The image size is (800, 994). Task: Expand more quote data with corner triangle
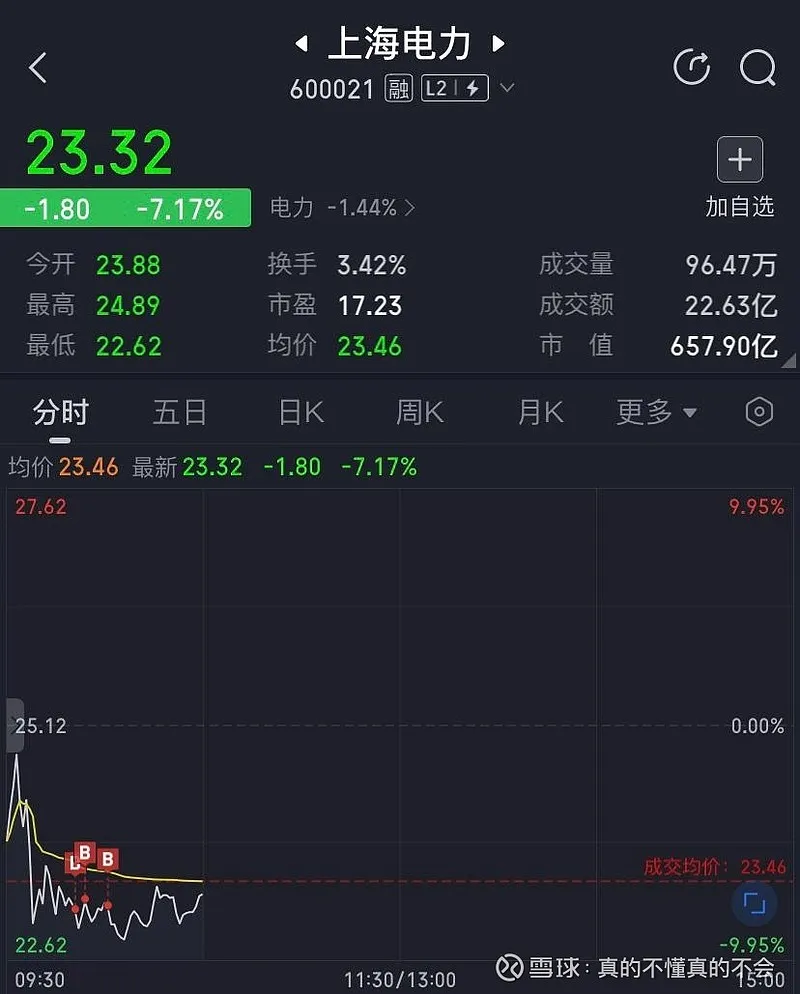(x=788, y=361)
